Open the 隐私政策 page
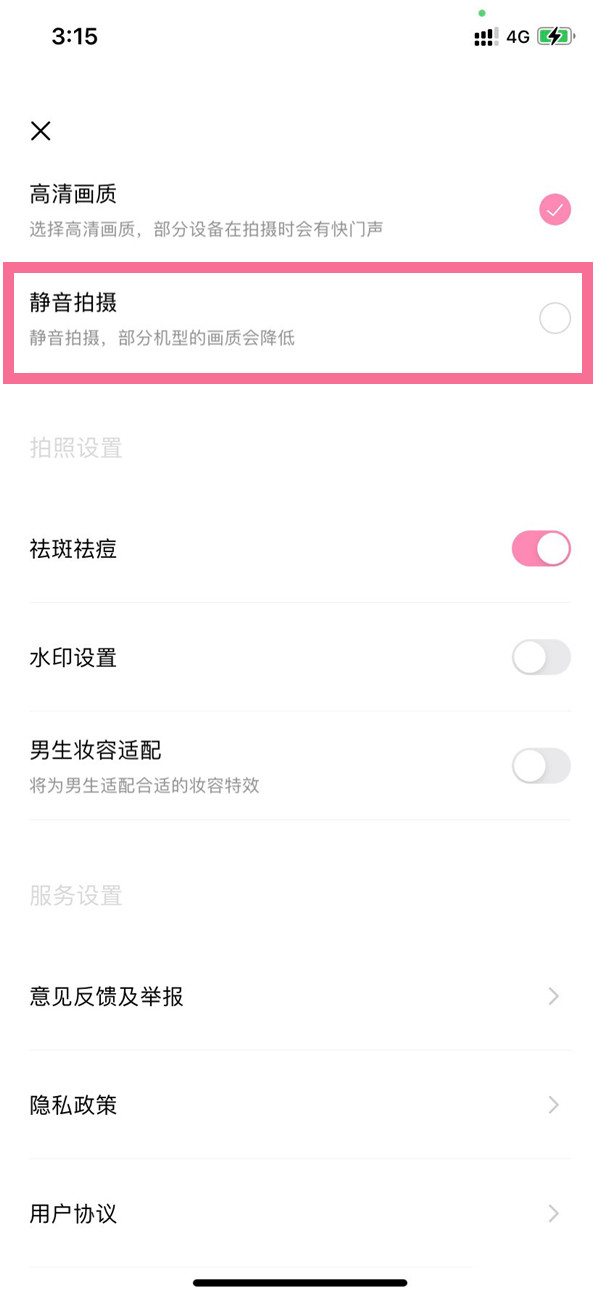 [x=300, y=1105]
